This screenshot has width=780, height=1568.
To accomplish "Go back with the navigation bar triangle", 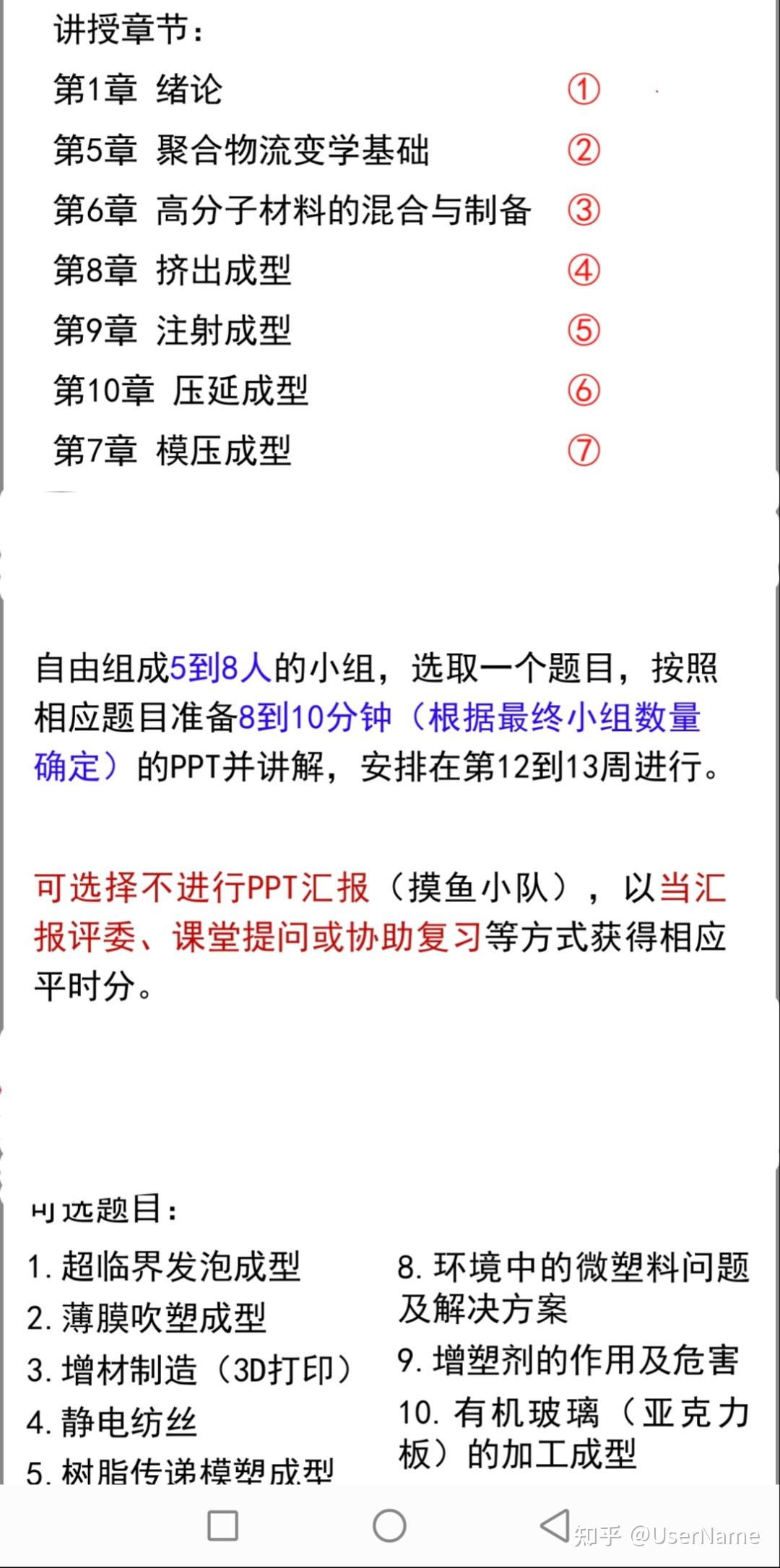I will click(555, 1525).
